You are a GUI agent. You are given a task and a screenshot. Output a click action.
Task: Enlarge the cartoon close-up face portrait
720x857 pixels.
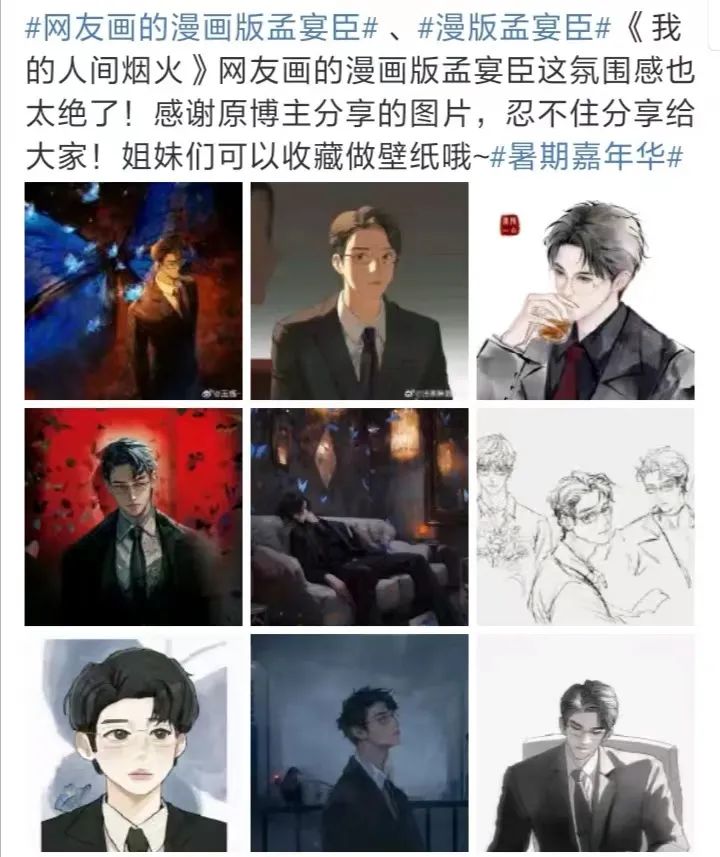coord(133,743)
